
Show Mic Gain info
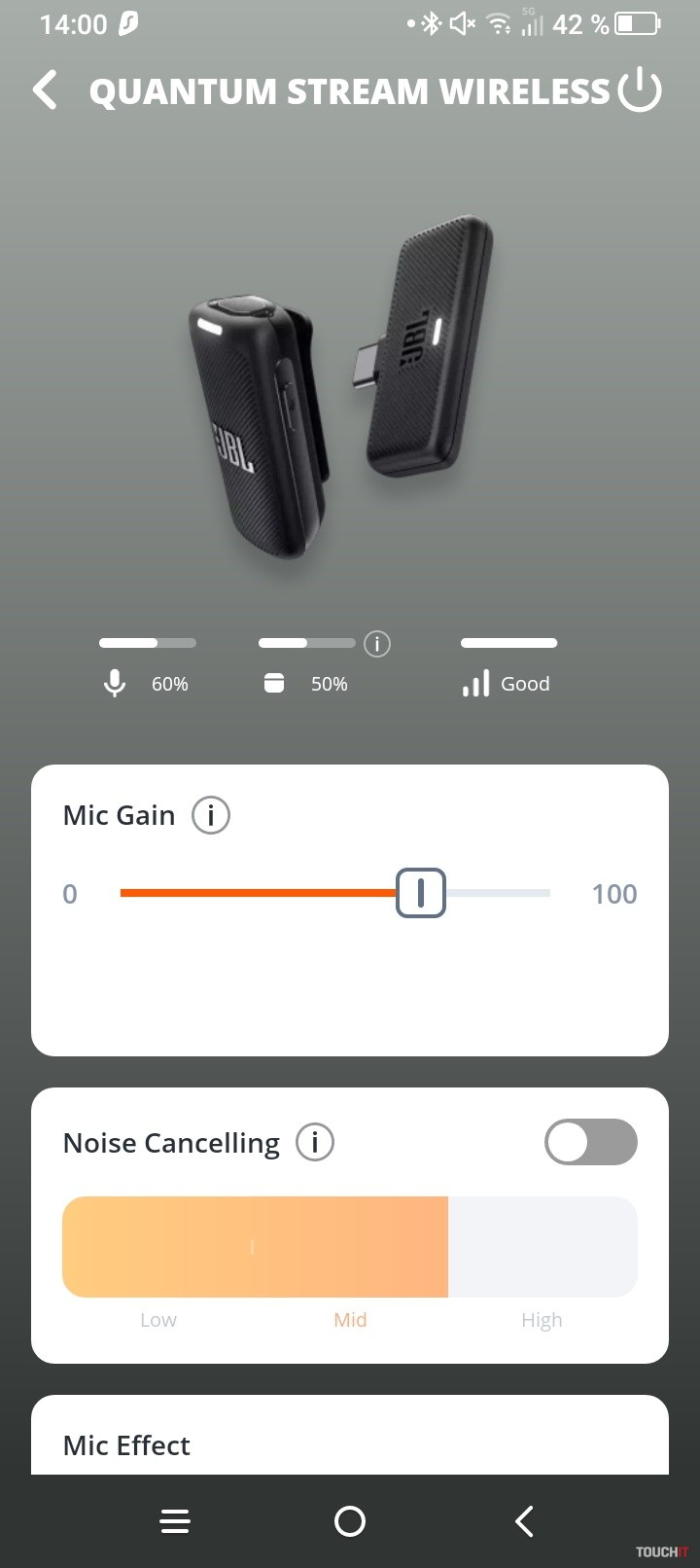[x=211, y=815]
